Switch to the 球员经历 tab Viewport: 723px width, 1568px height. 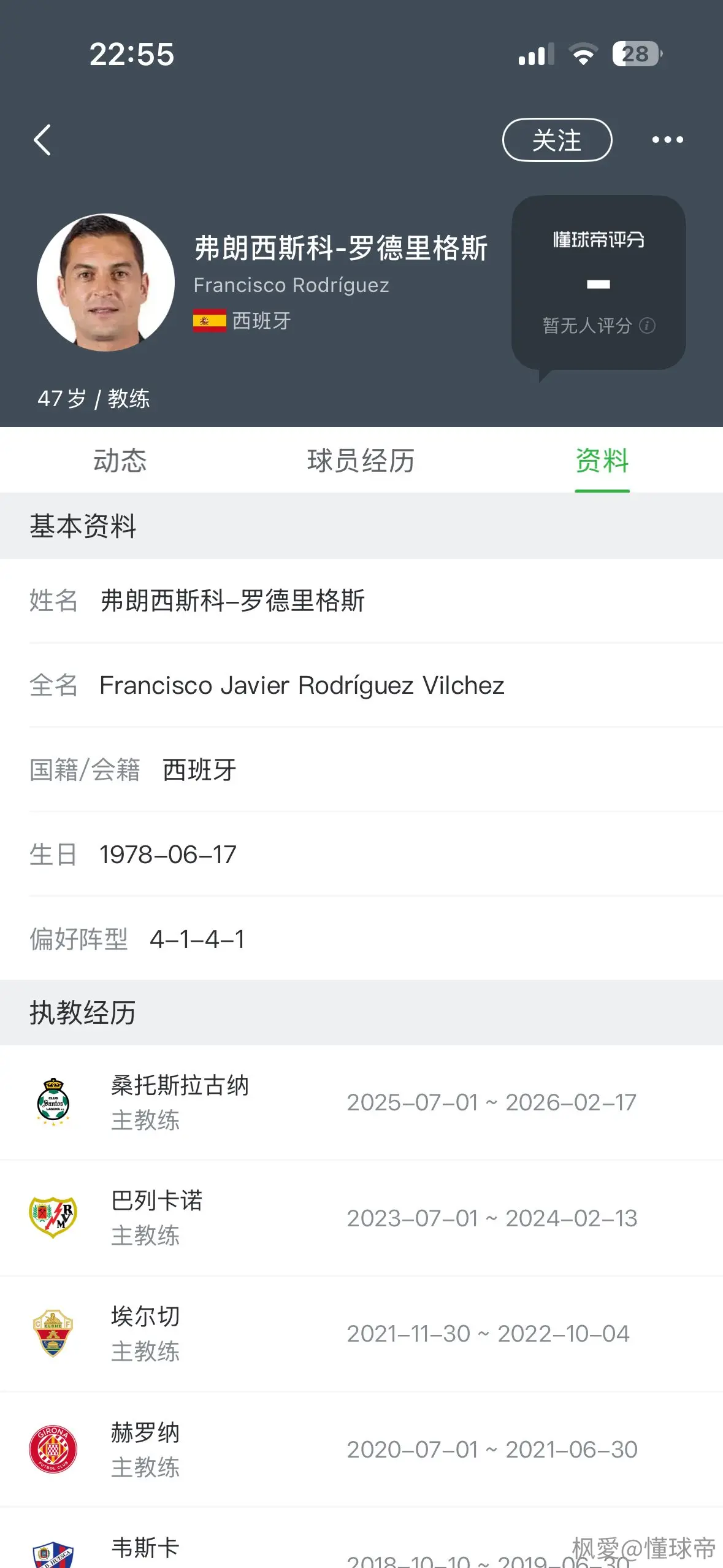(x=361, y=461)
